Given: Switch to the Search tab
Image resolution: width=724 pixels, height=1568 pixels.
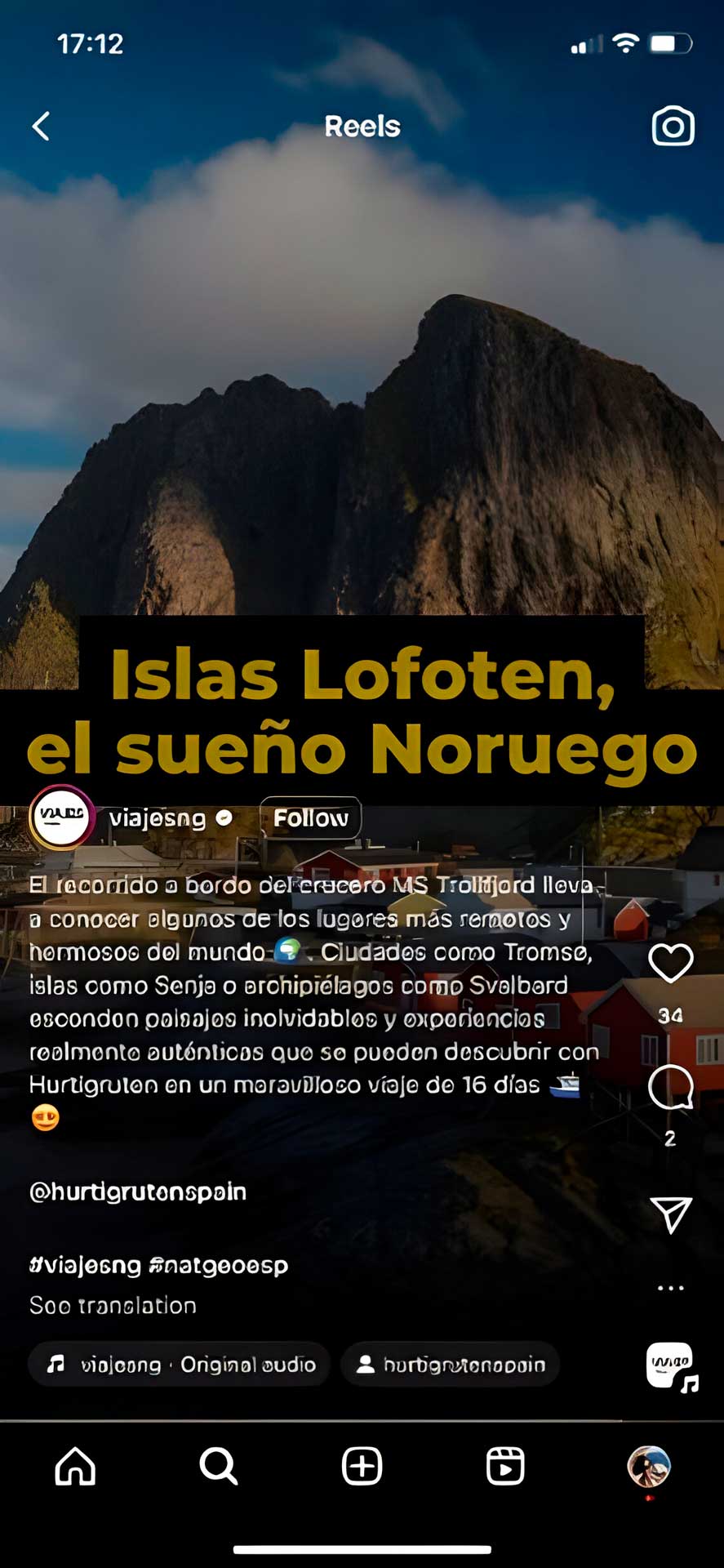Looking at the screenshot, I should pyautogui.click(x=218, y=1466).
